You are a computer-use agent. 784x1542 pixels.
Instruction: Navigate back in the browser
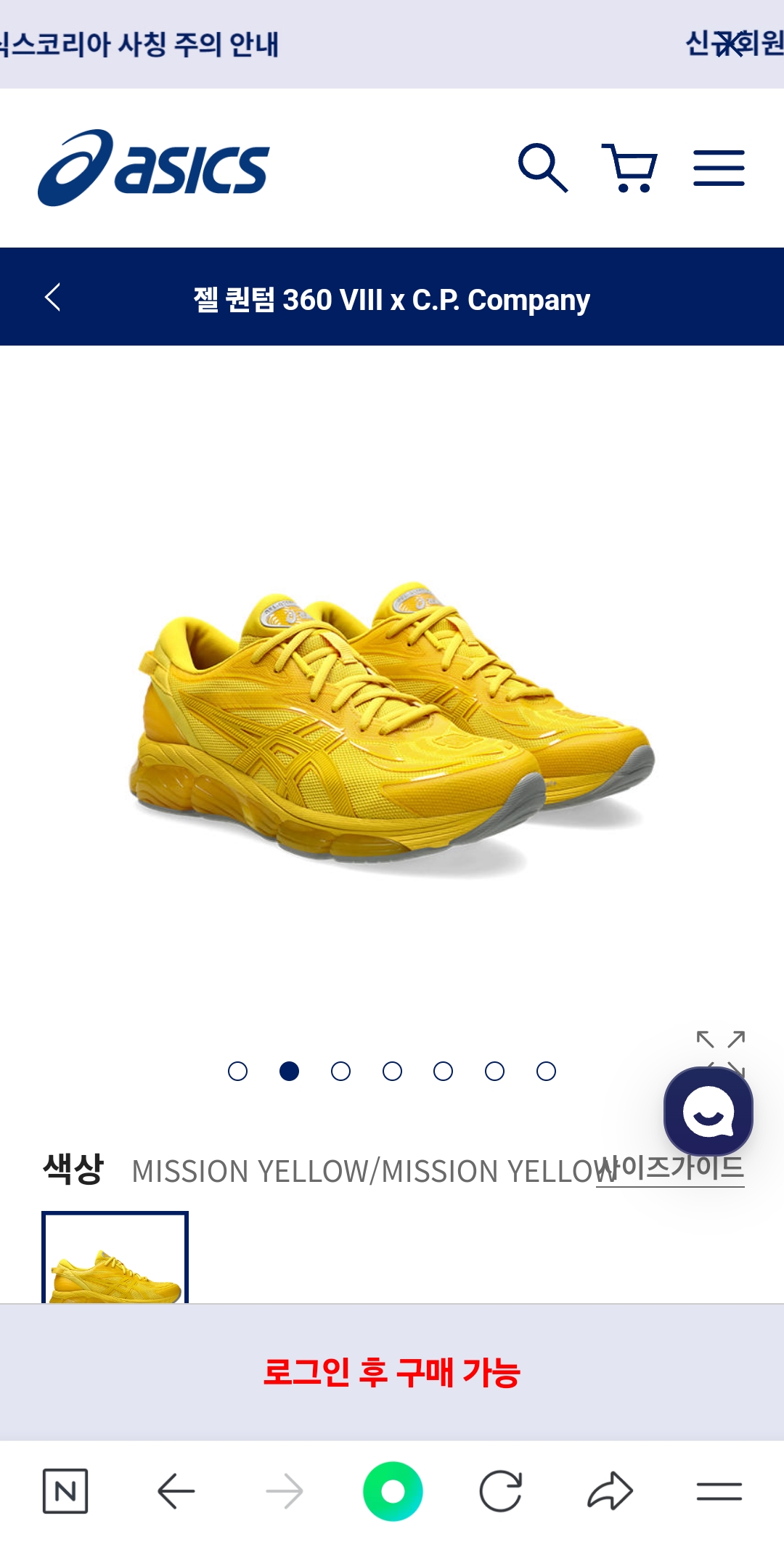tap(176, 1492)
